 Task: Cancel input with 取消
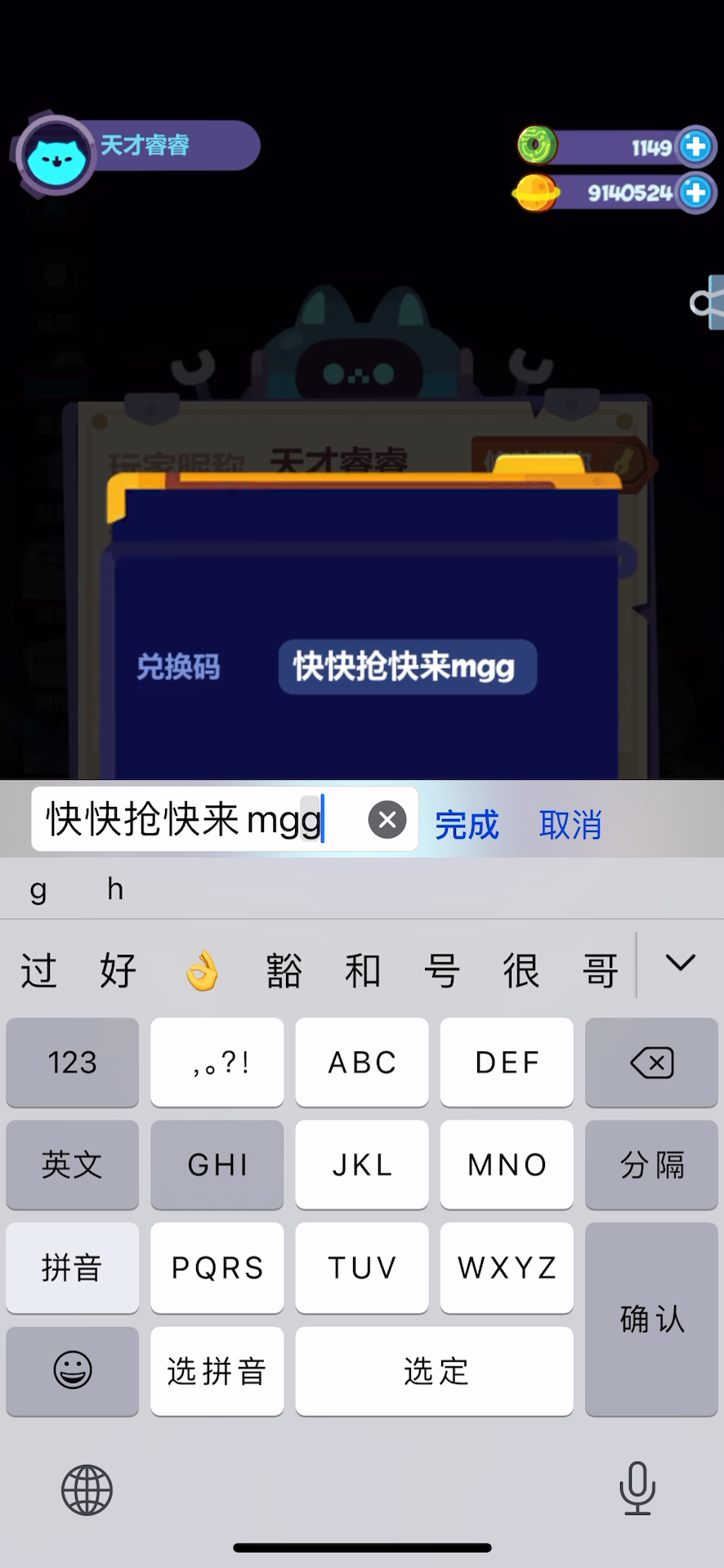tap(570, 824)
